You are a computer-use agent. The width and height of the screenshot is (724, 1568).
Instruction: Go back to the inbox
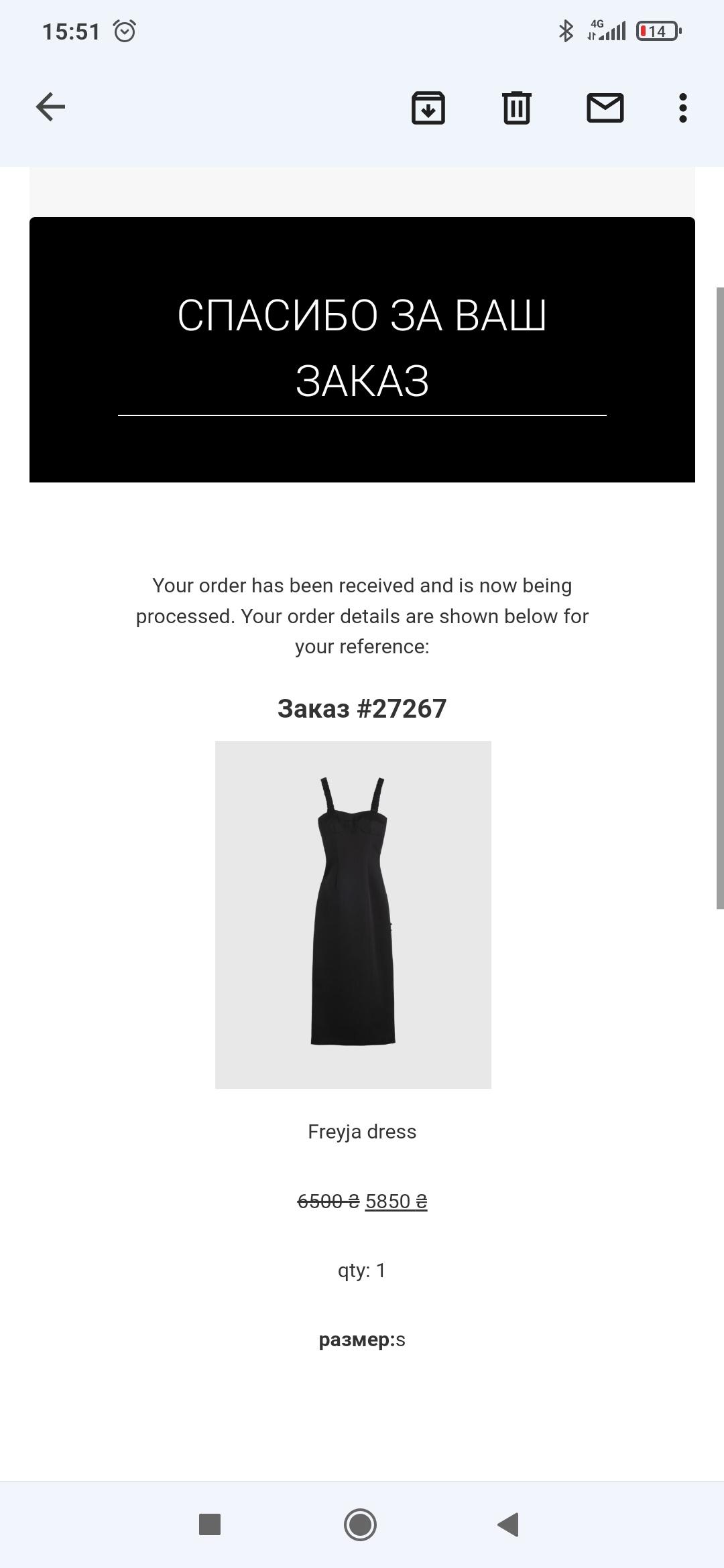click(50, 107)
